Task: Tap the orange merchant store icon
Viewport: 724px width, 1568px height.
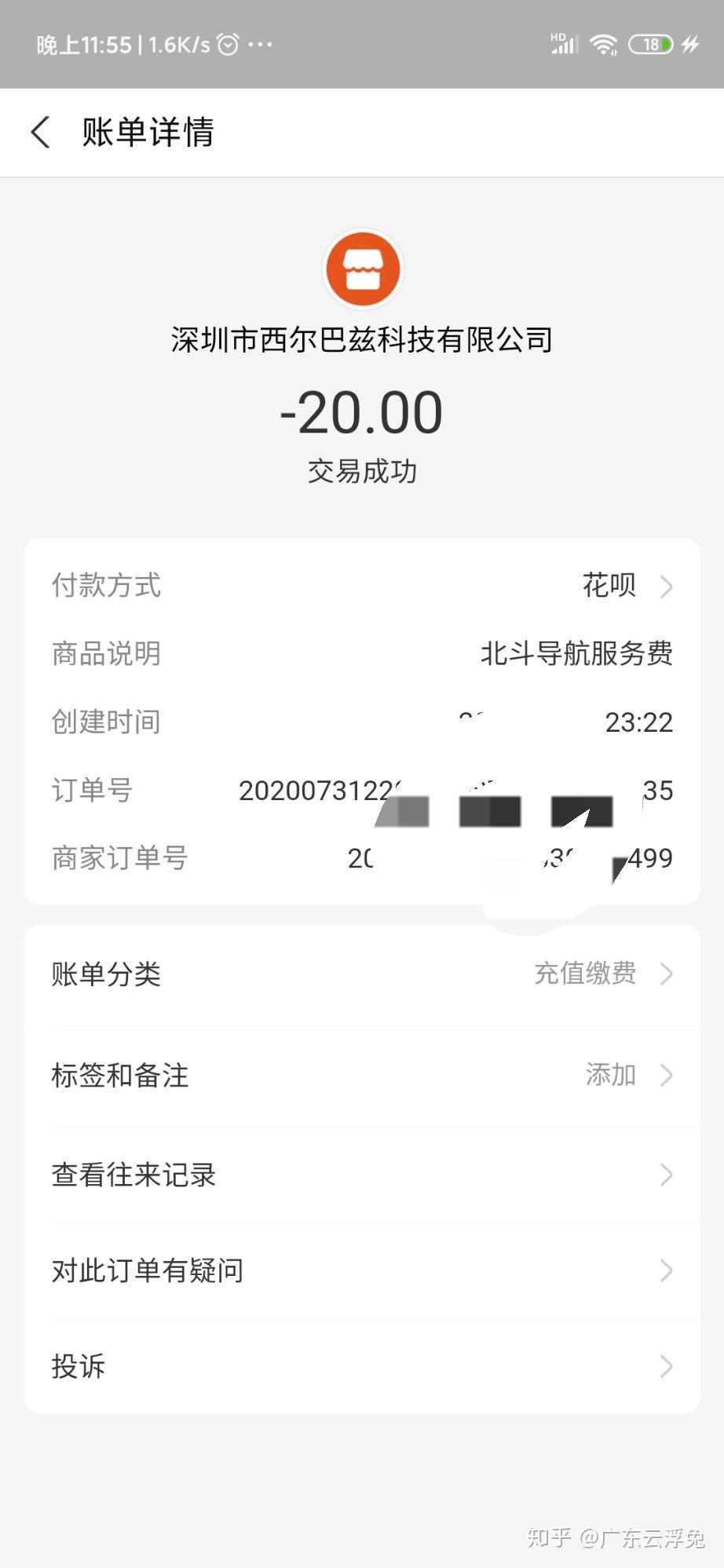Action: point(362,269)
